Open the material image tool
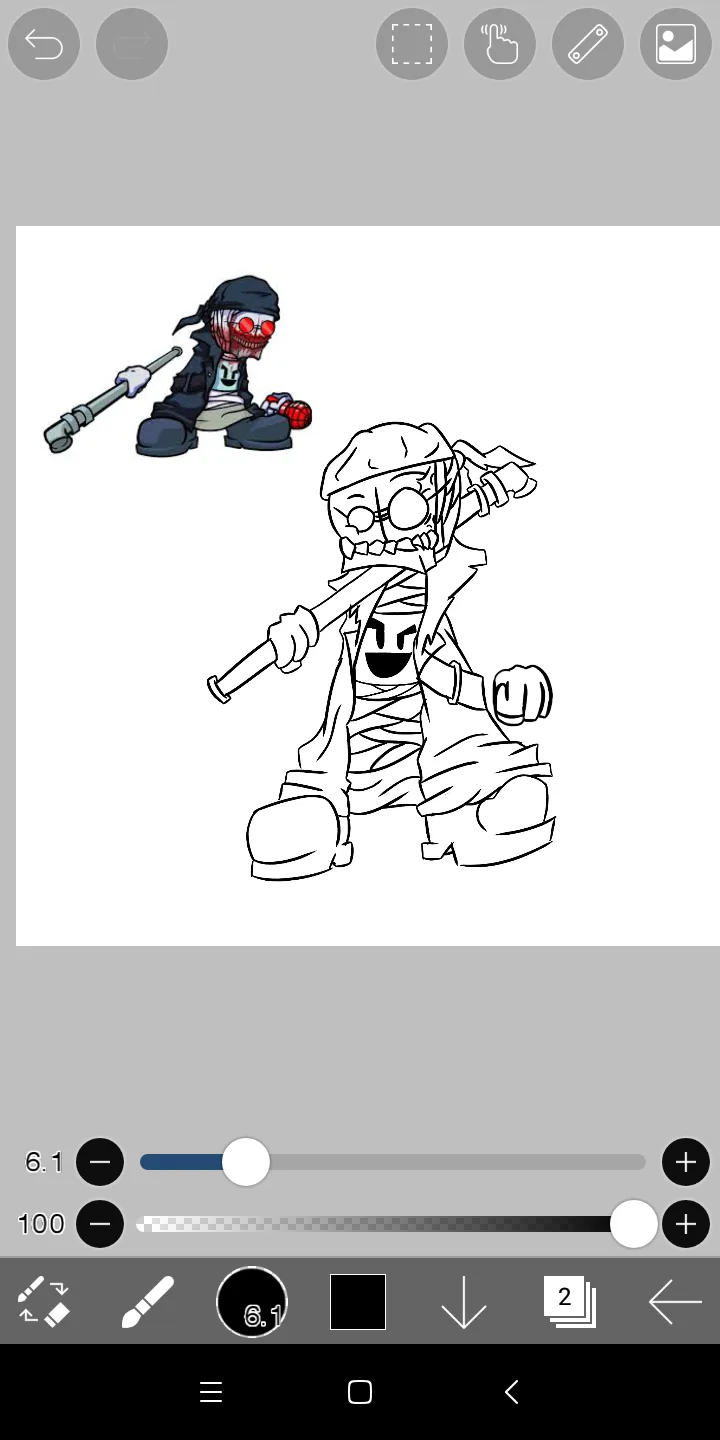The image size is (720, 1440). click(676, 44)
